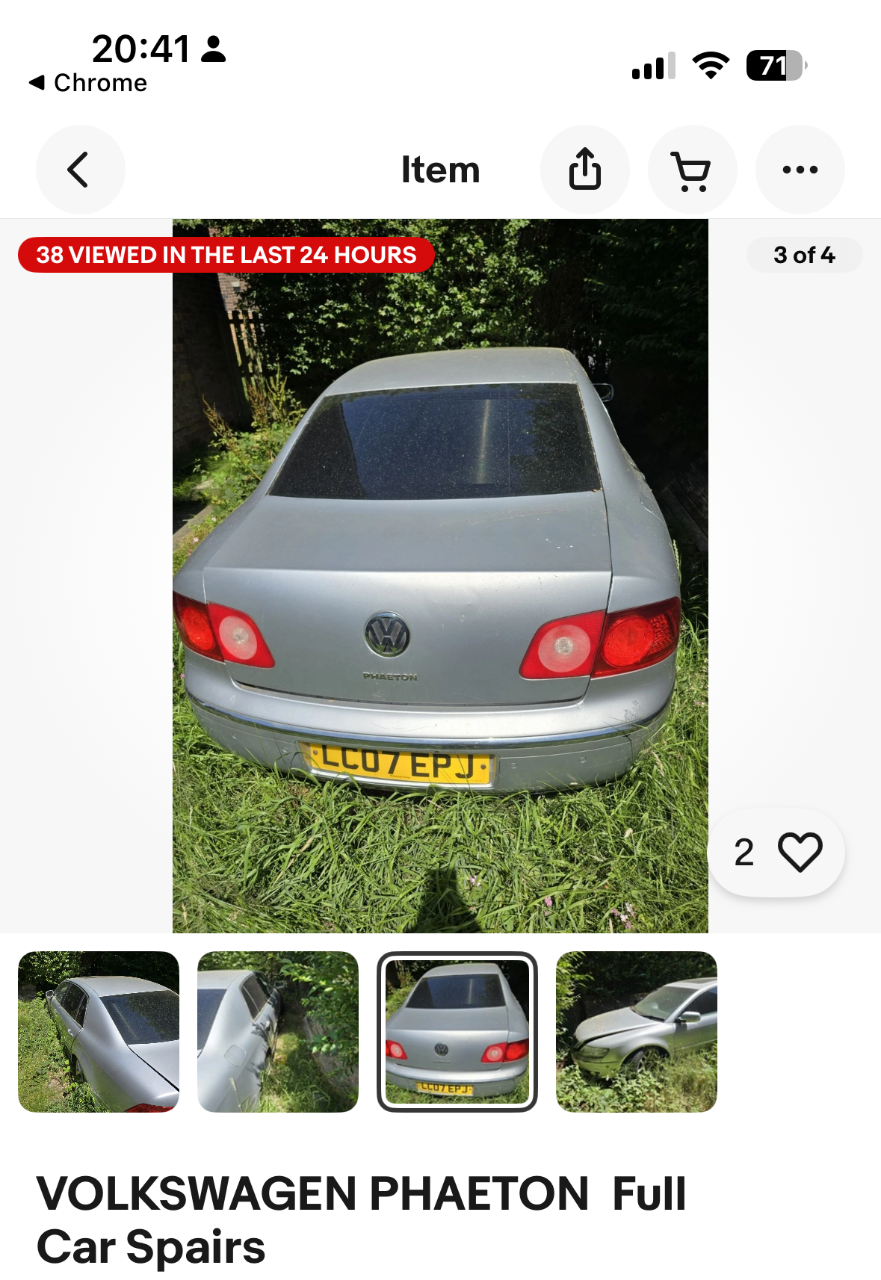
Task: Open the three-dot overflow menu
Action: point(800,170)
